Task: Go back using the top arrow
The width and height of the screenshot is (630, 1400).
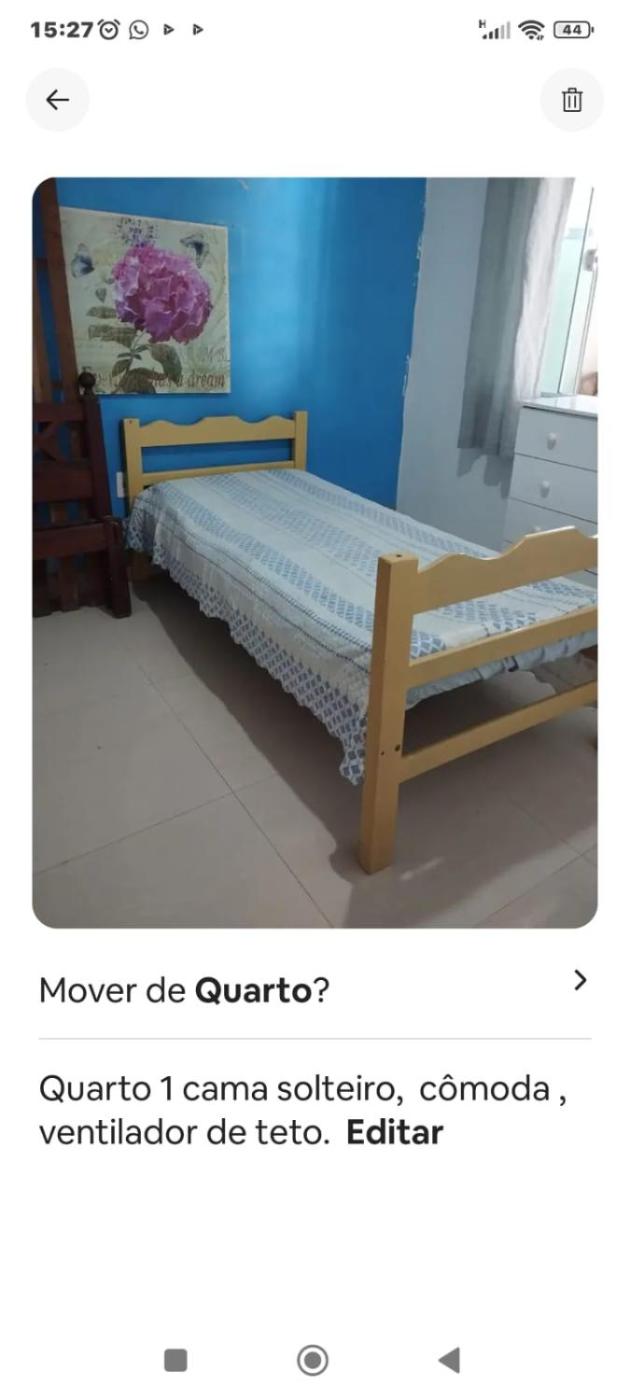Action: click(x=57, y=100)
